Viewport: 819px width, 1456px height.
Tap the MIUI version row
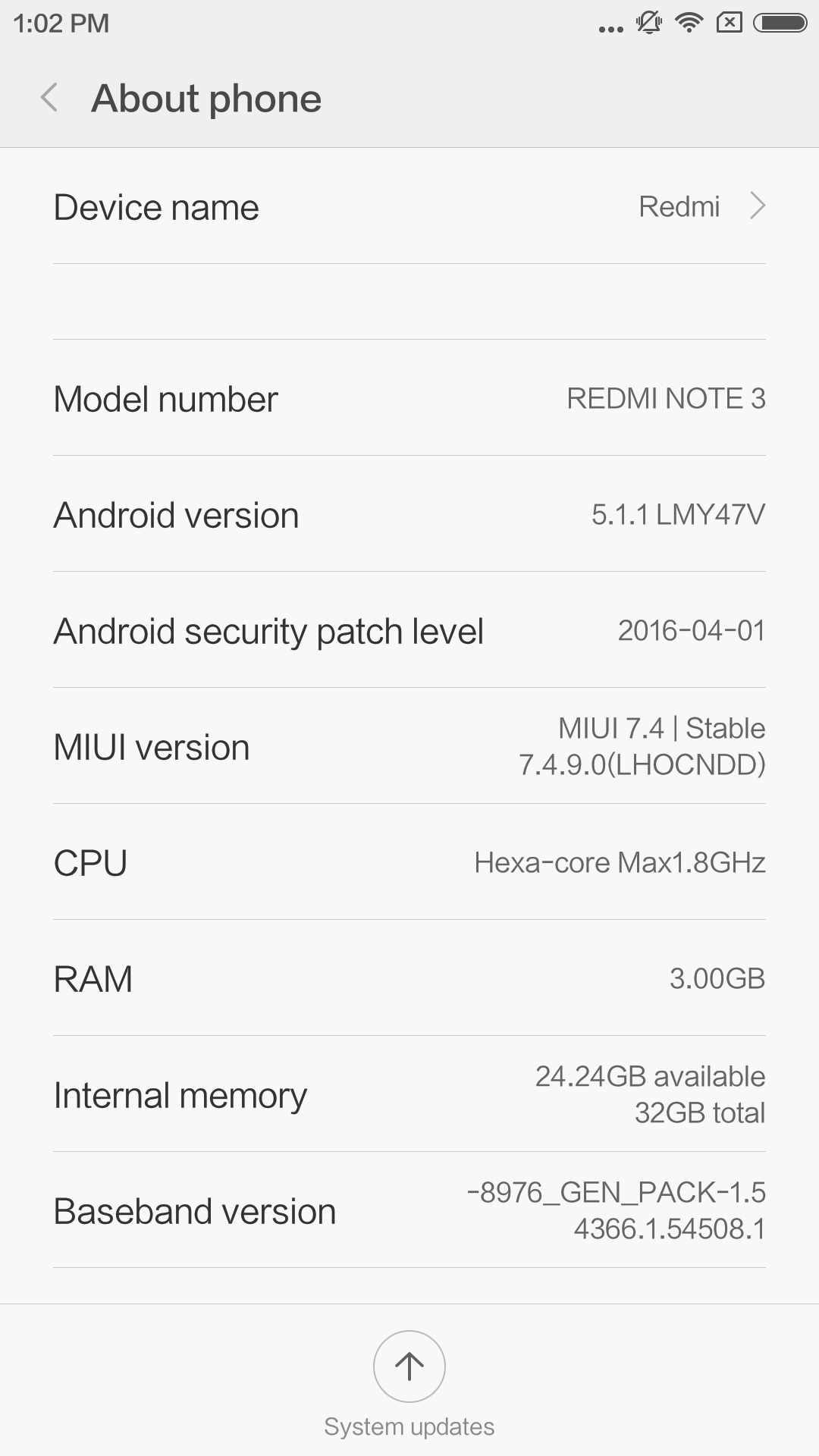coord(409,747)
